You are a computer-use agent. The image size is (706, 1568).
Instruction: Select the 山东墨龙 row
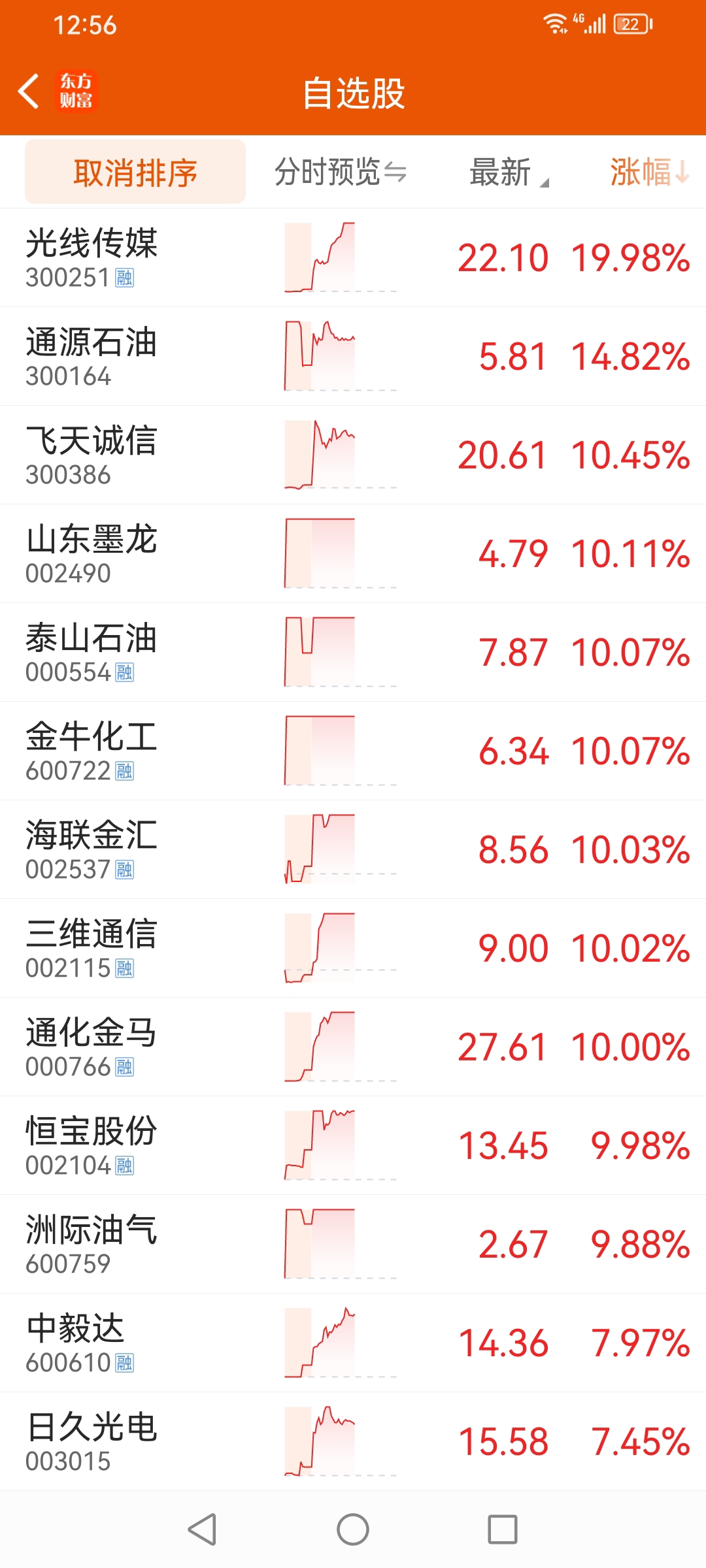(353, 553)
